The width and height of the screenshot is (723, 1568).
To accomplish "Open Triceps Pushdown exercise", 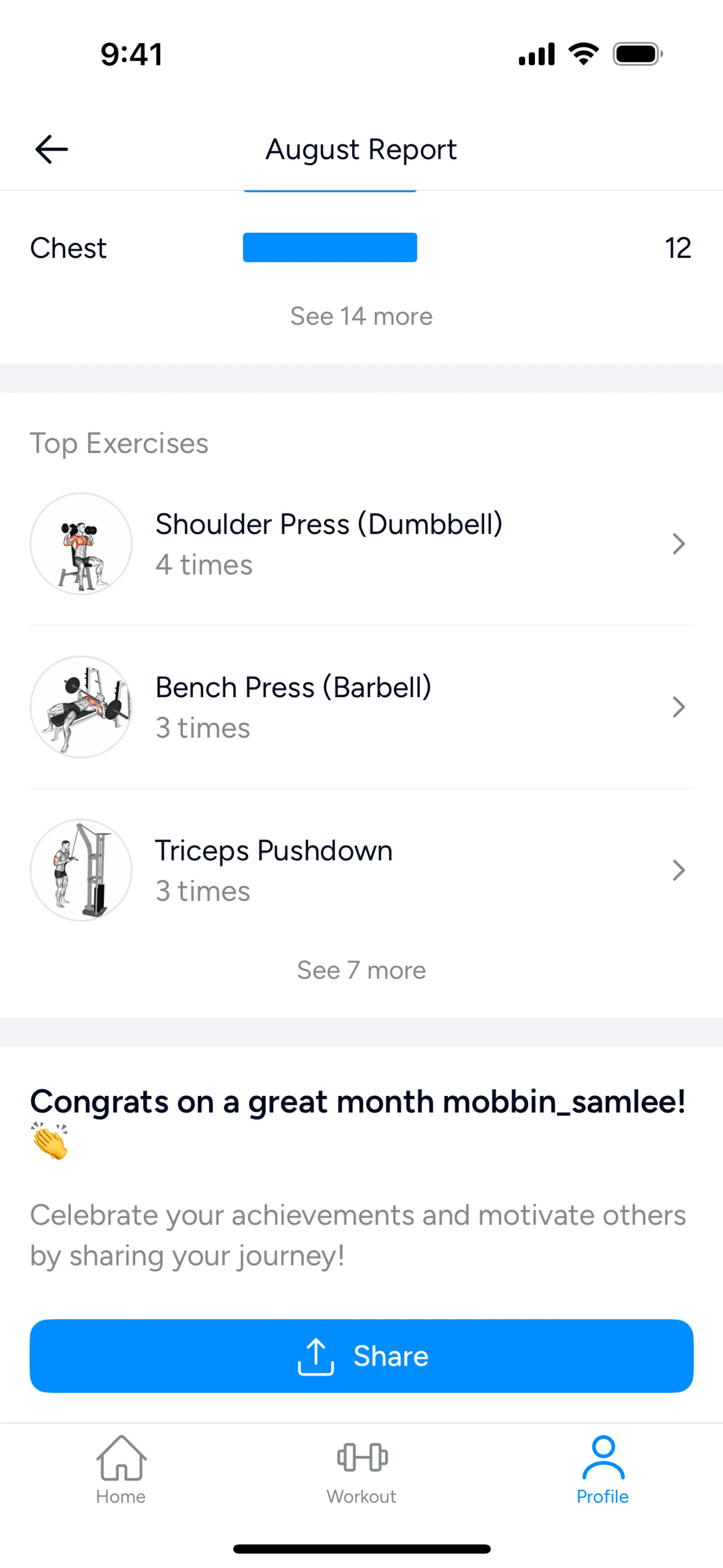I will [x=361, y=870].
